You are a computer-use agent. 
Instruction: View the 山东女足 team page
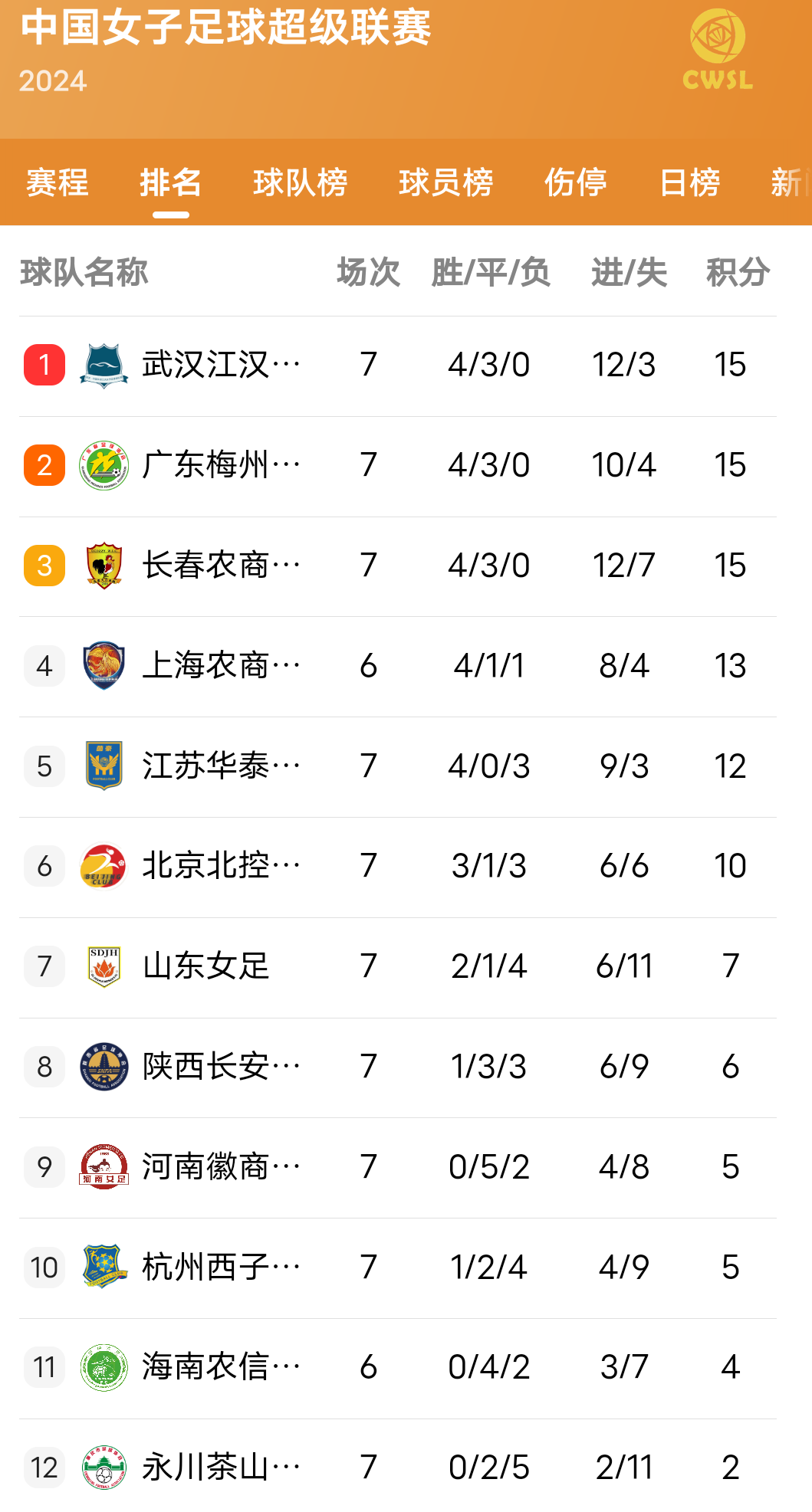(x=205, y=966)
